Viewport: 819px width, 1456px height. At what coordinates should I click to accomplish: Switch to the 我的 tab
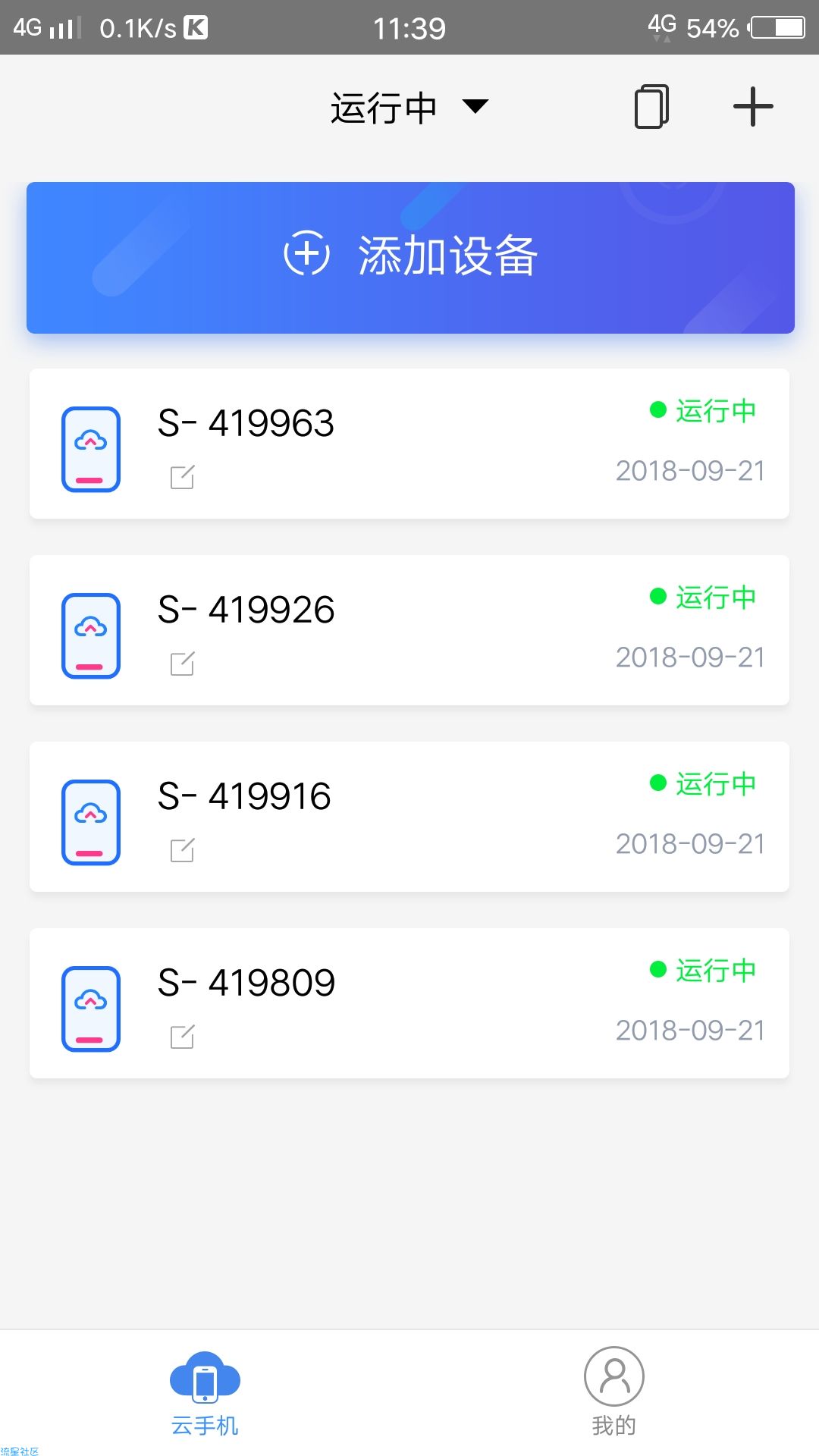[x=614, y=1392]
